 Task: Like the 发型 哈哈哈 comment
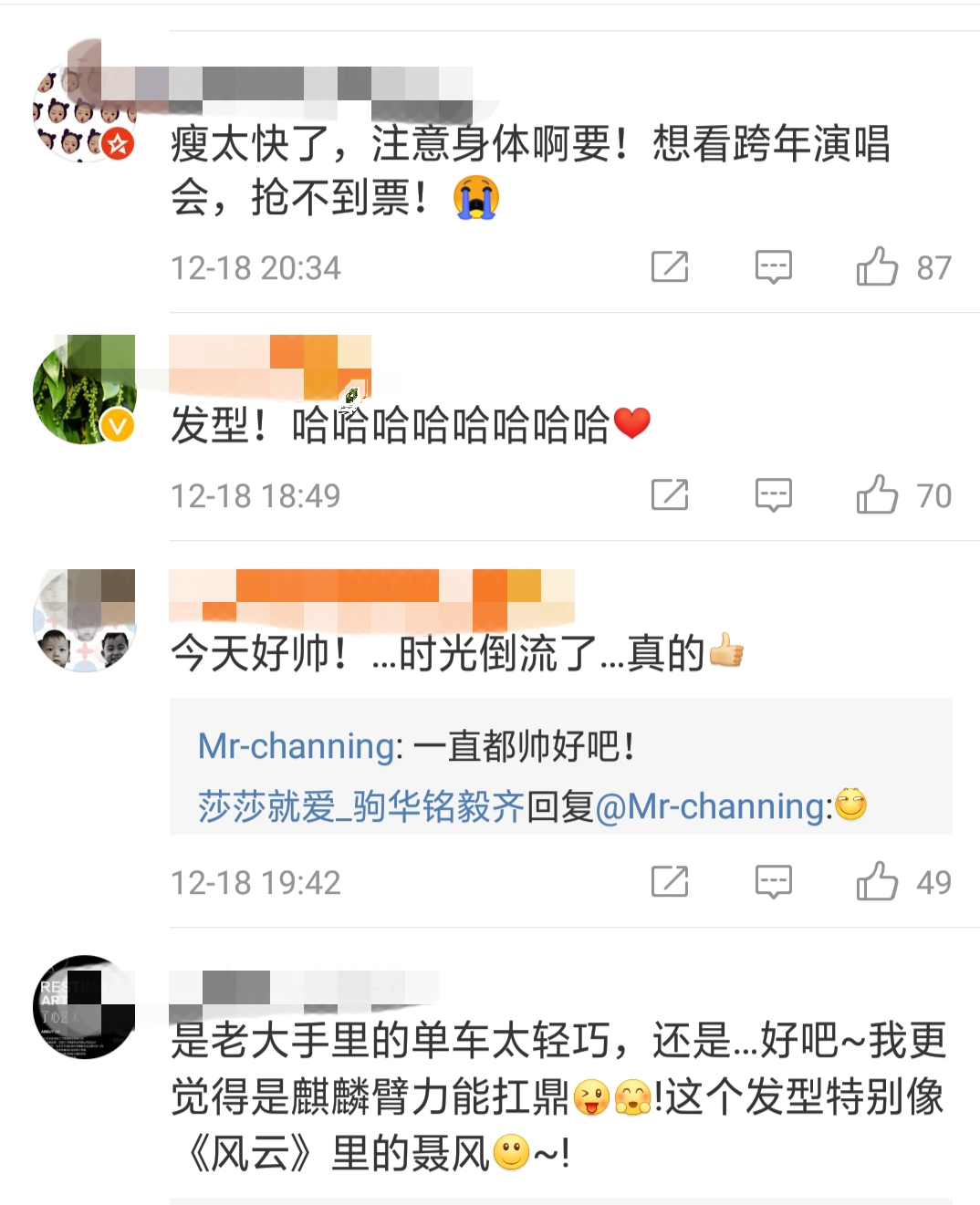click(x=877, y=495)
